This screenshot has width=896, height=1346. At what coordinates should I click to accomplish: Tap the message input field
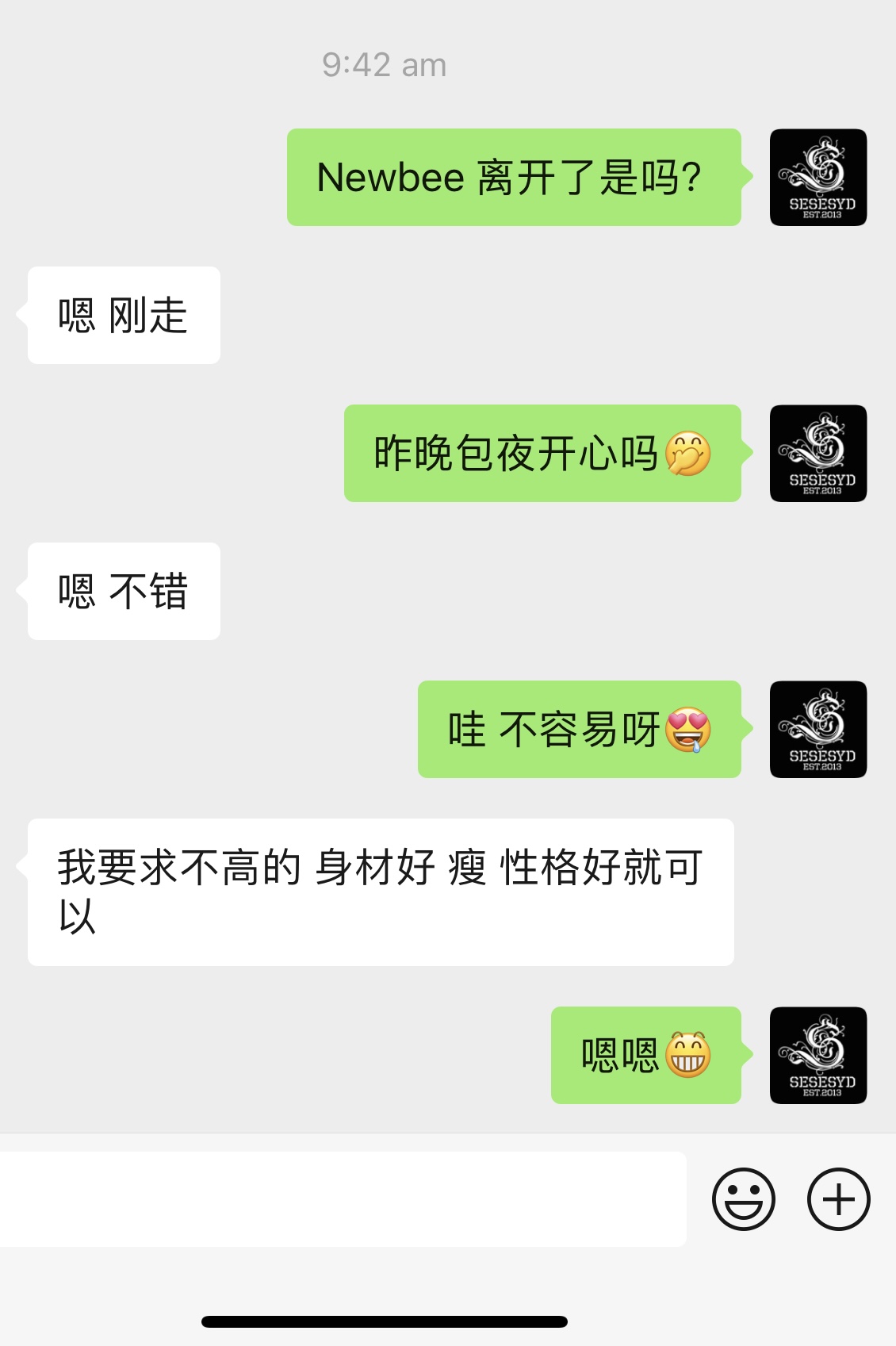[341, 1198]
